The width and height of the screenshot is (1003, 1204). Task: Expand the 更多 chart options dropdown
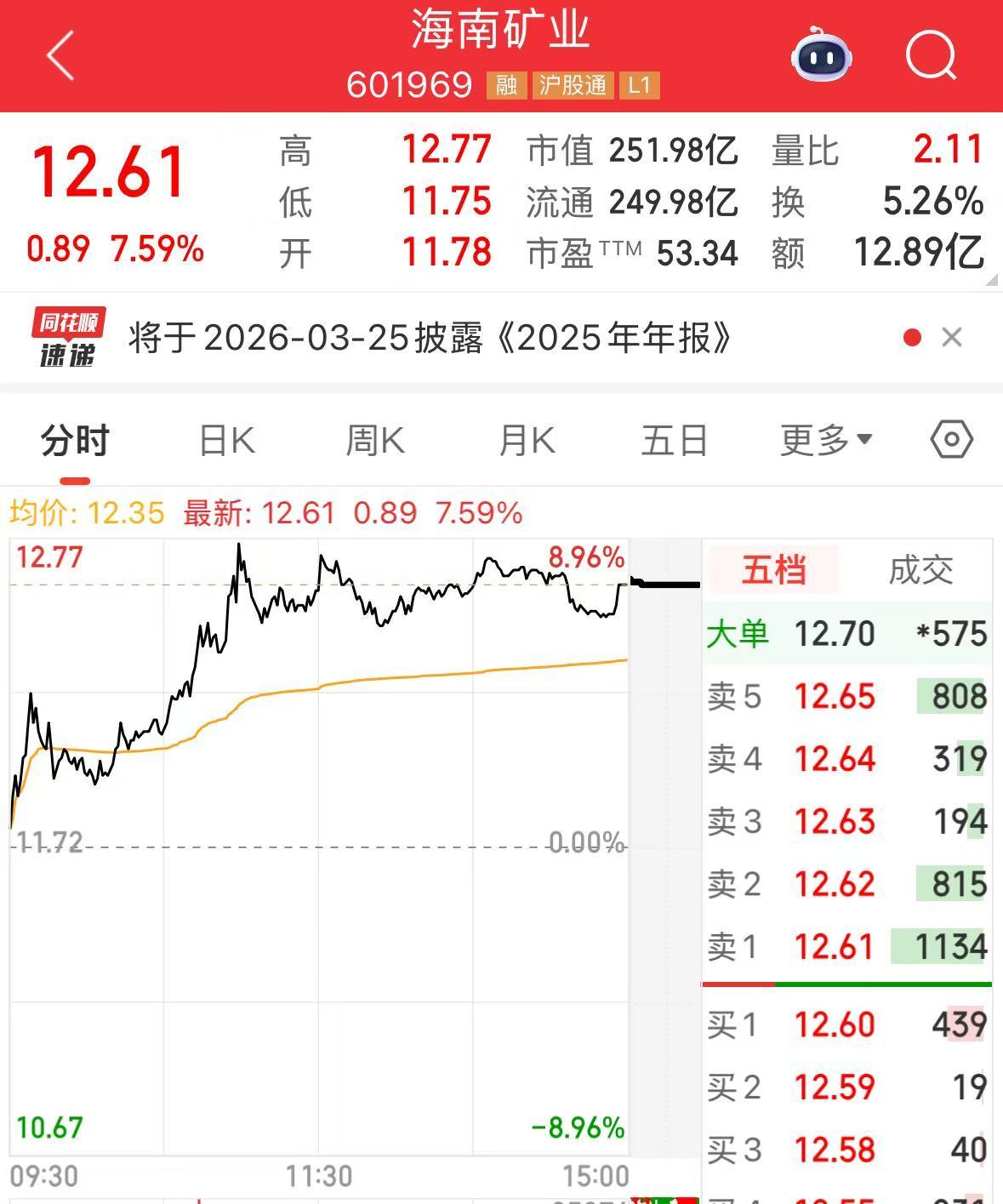point(822,439)
